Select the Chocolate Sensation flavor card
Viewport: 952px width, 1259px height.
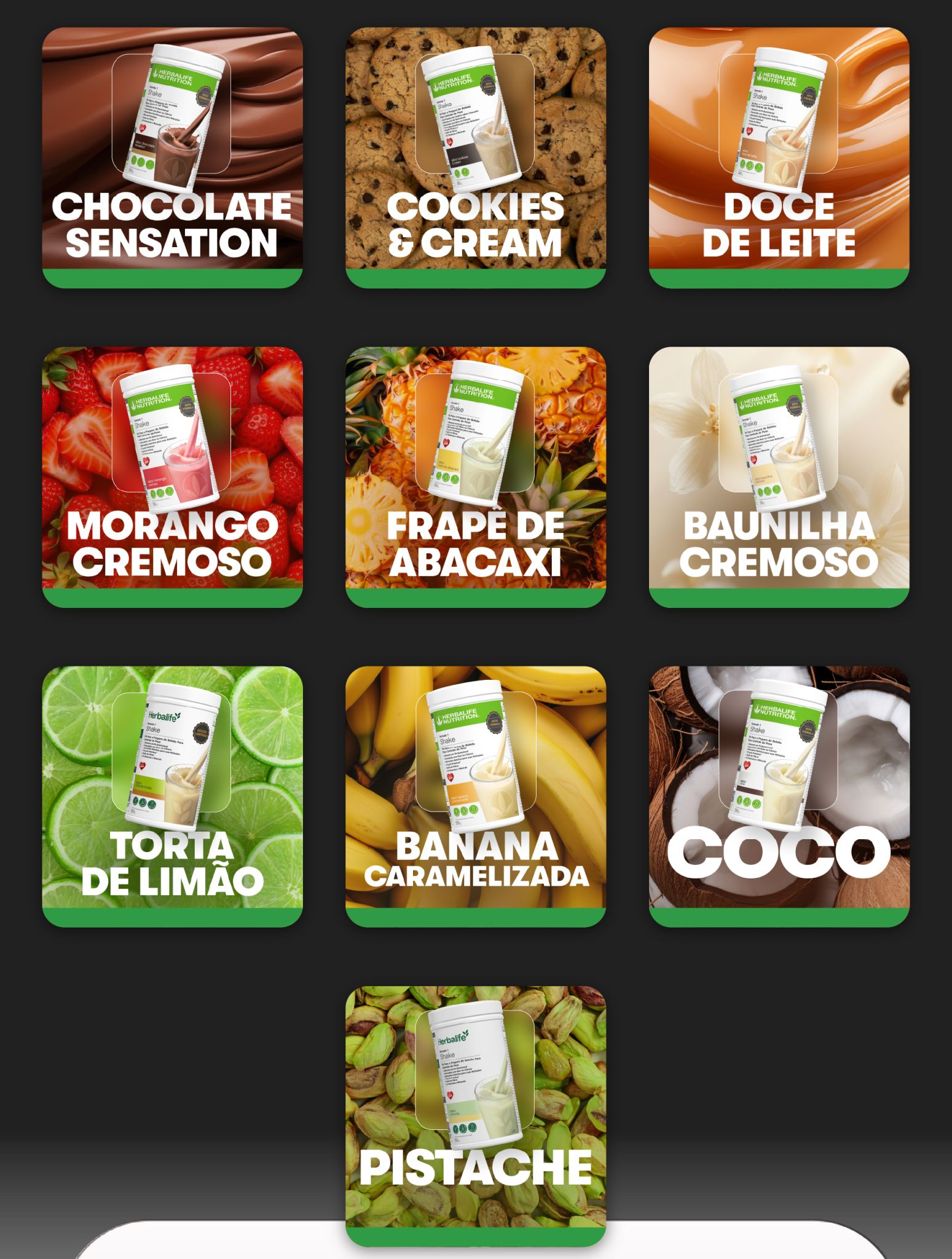[x=172, y=157]
